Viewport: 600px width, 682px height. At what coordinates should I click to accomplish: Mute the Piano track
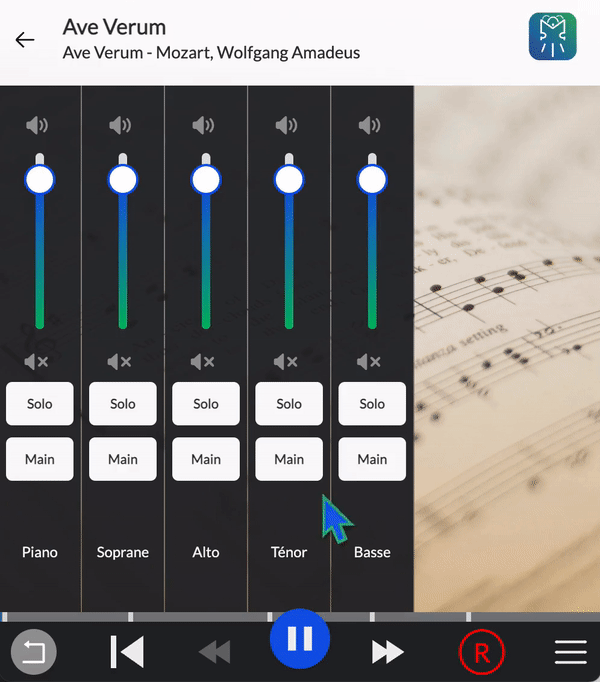pyautogui.click(x=37, y=361)
